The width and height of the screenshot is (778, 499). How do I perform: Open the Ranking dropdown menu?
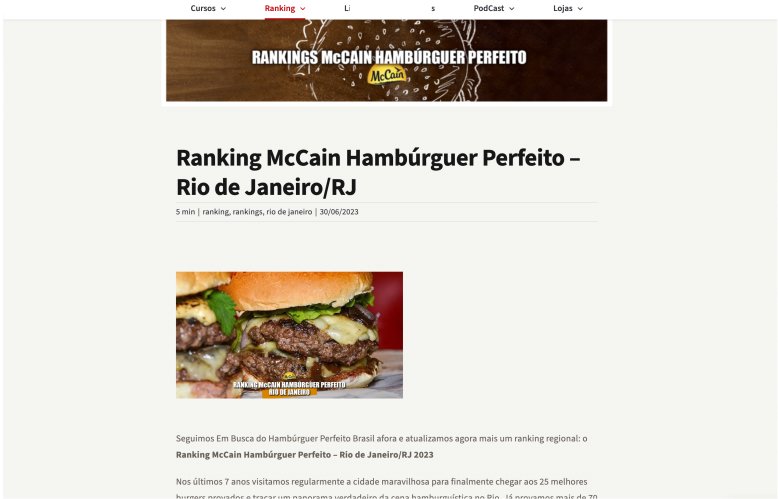pos(284,8)
